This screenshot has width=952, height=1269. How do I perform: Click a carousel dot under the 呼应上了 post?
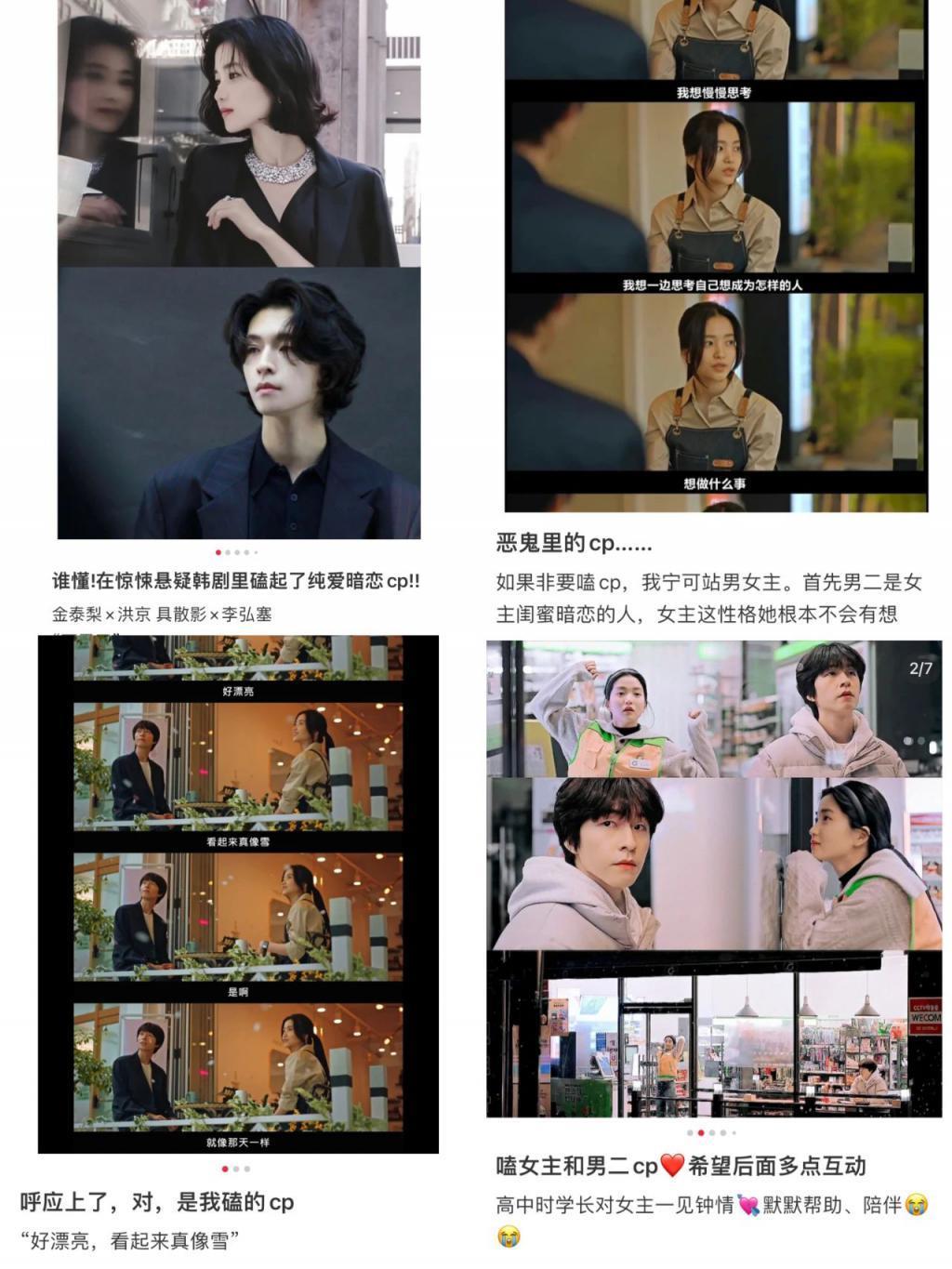[223, 1168]
